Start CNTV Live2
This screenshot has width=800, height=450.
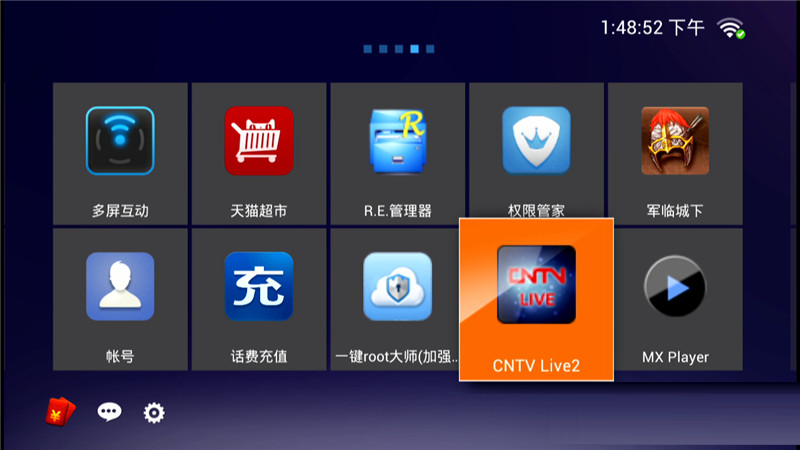point(536,299)
